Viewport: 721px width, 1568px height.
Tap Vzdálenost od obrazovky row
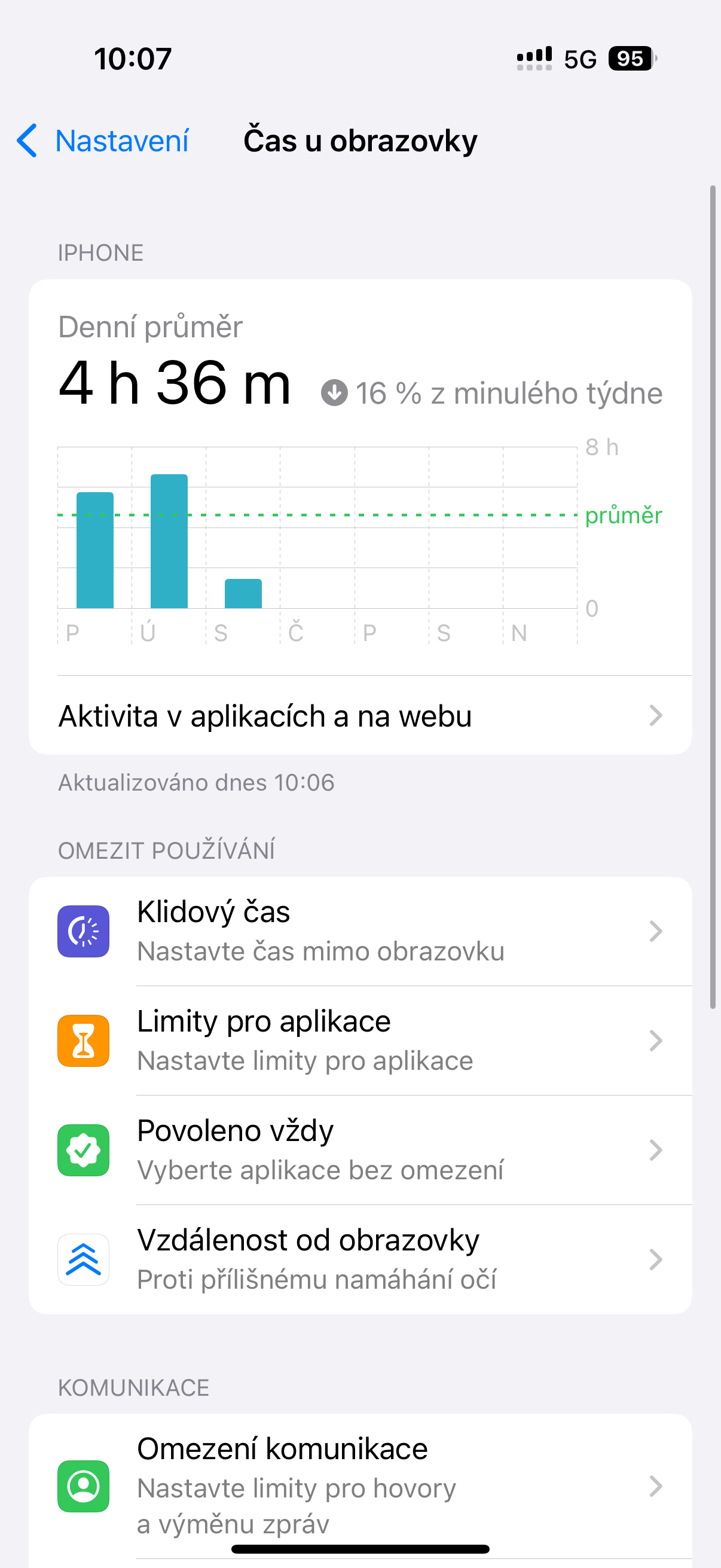[360, 1259]
